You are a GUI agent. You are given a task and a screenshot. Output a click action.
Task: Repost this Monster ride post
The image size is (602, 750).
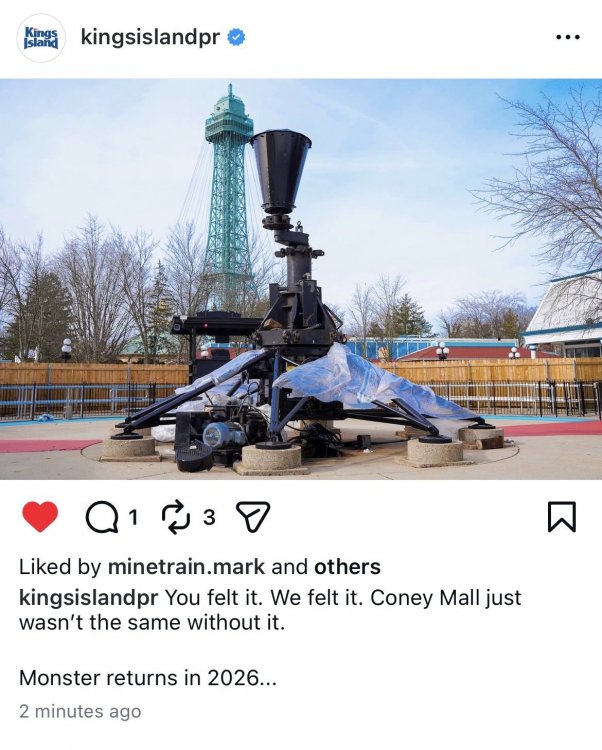click(176, 517)
